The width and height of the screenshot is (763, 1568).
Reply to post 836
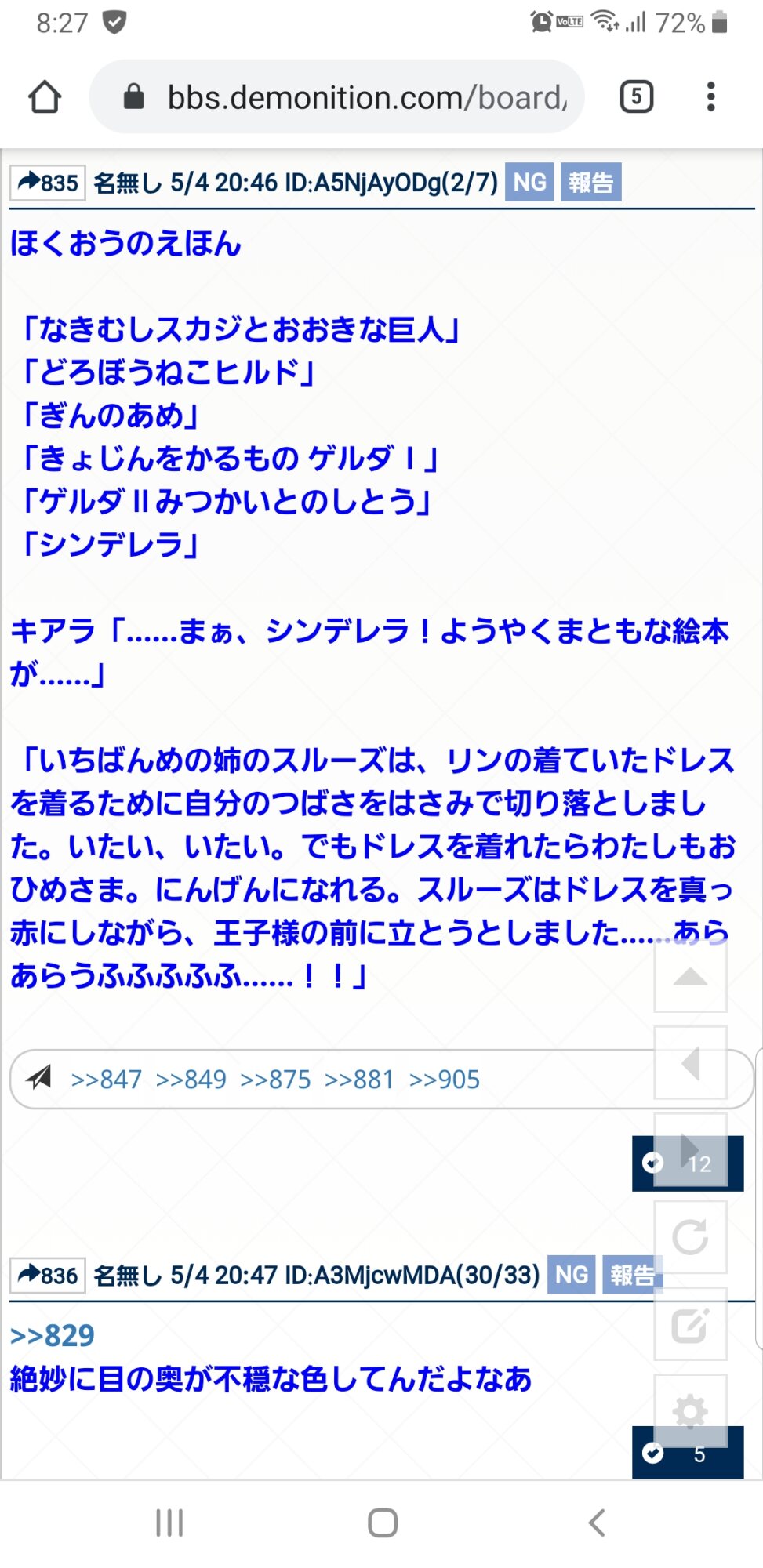(47, 1276)
